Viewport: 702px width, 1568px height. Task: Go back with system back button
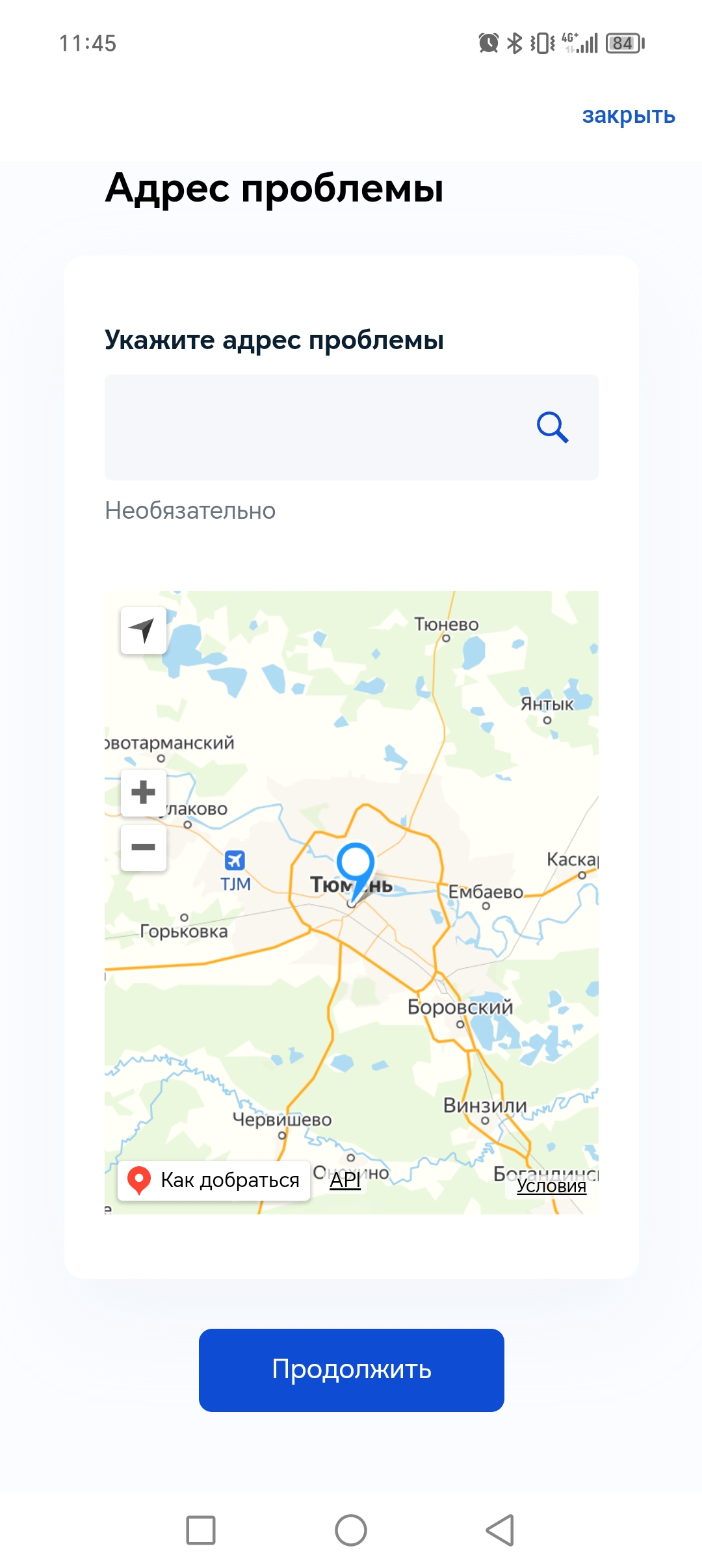pyautogui.click(x=500, y=1530)
